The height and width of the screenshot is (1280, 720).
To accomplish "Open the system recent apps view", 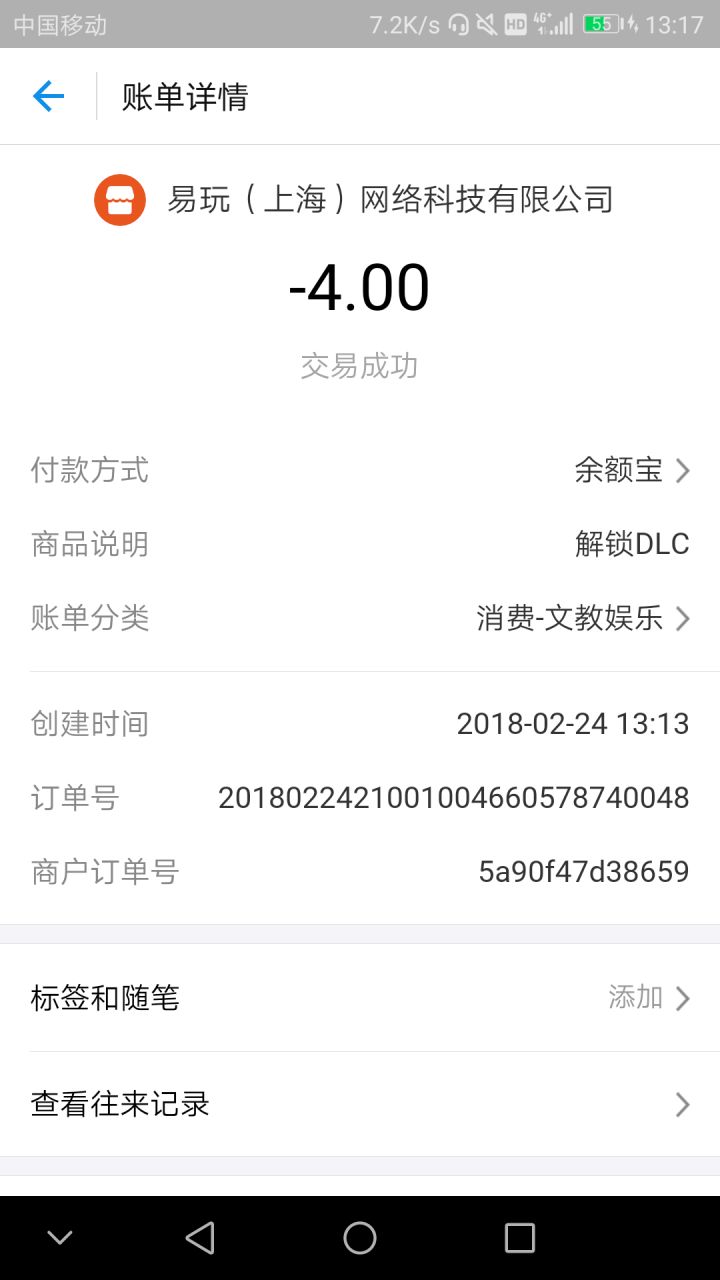I will (520, 1238).
